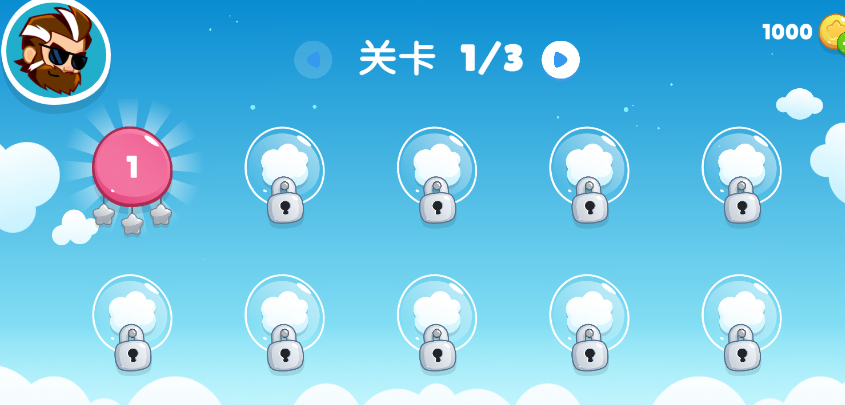
Task: Go to next level page arrow
Action: [x=561, y=60]
